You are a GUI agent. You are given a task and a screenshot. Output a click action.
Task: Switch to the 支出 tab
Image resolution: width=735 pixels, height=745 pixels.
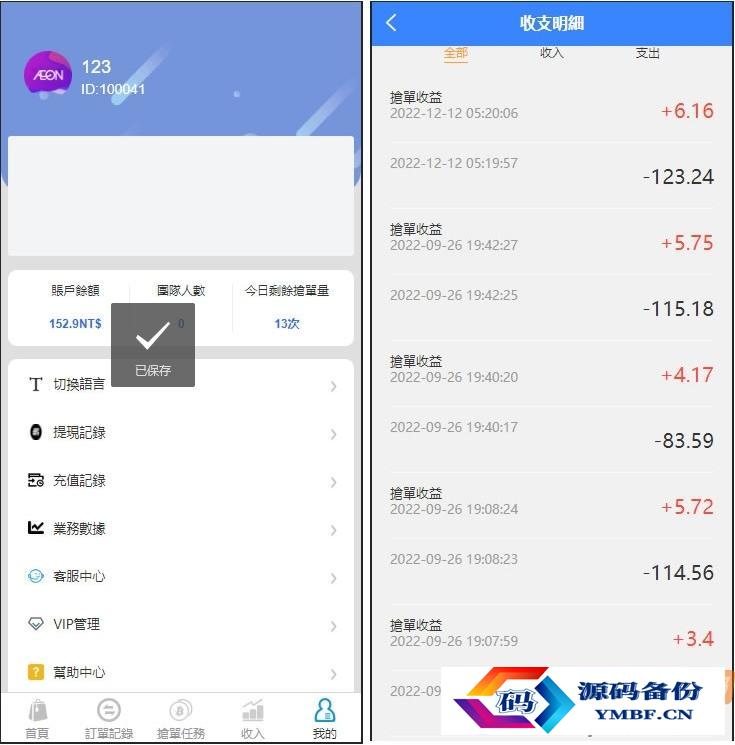tap(648, 53)
